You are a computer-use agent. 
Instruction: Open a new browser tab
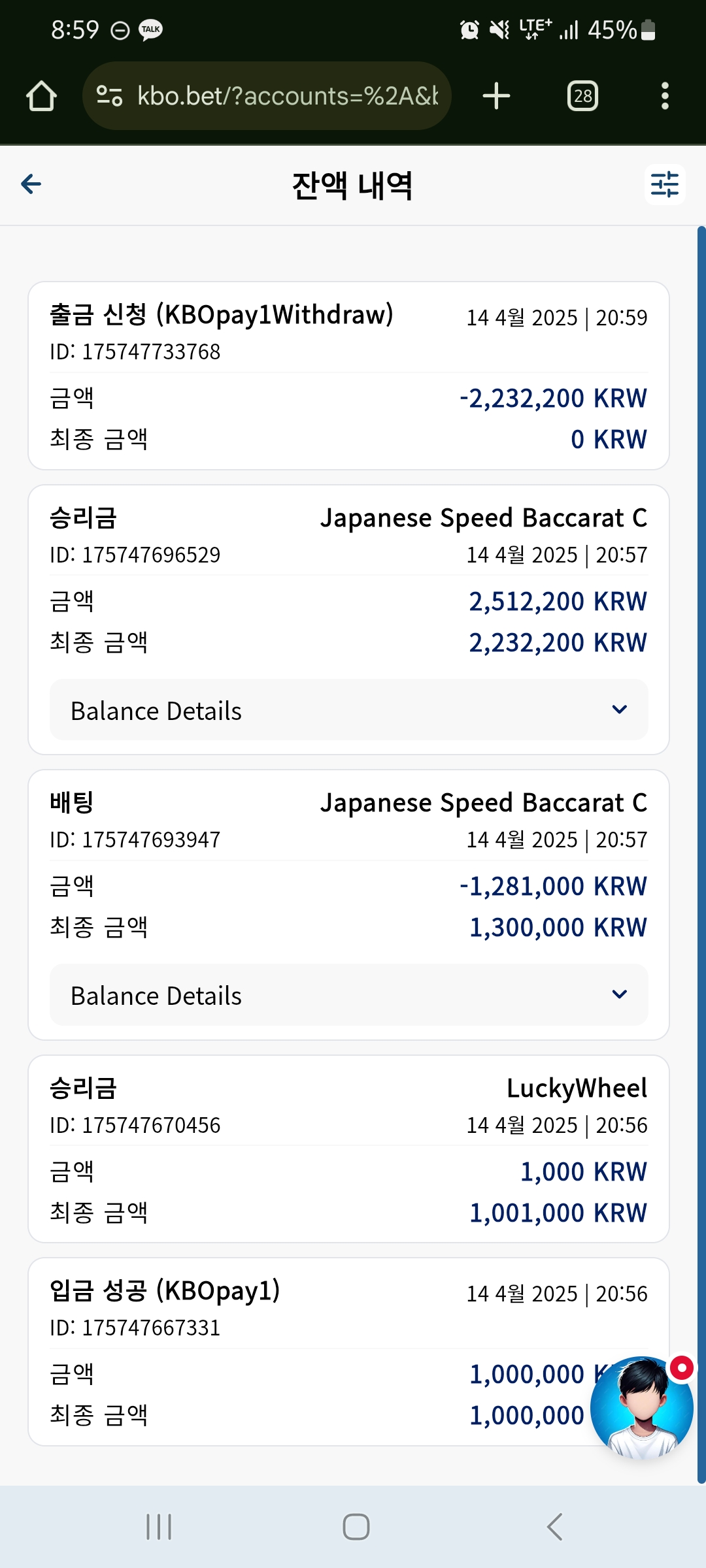point(496,96)
